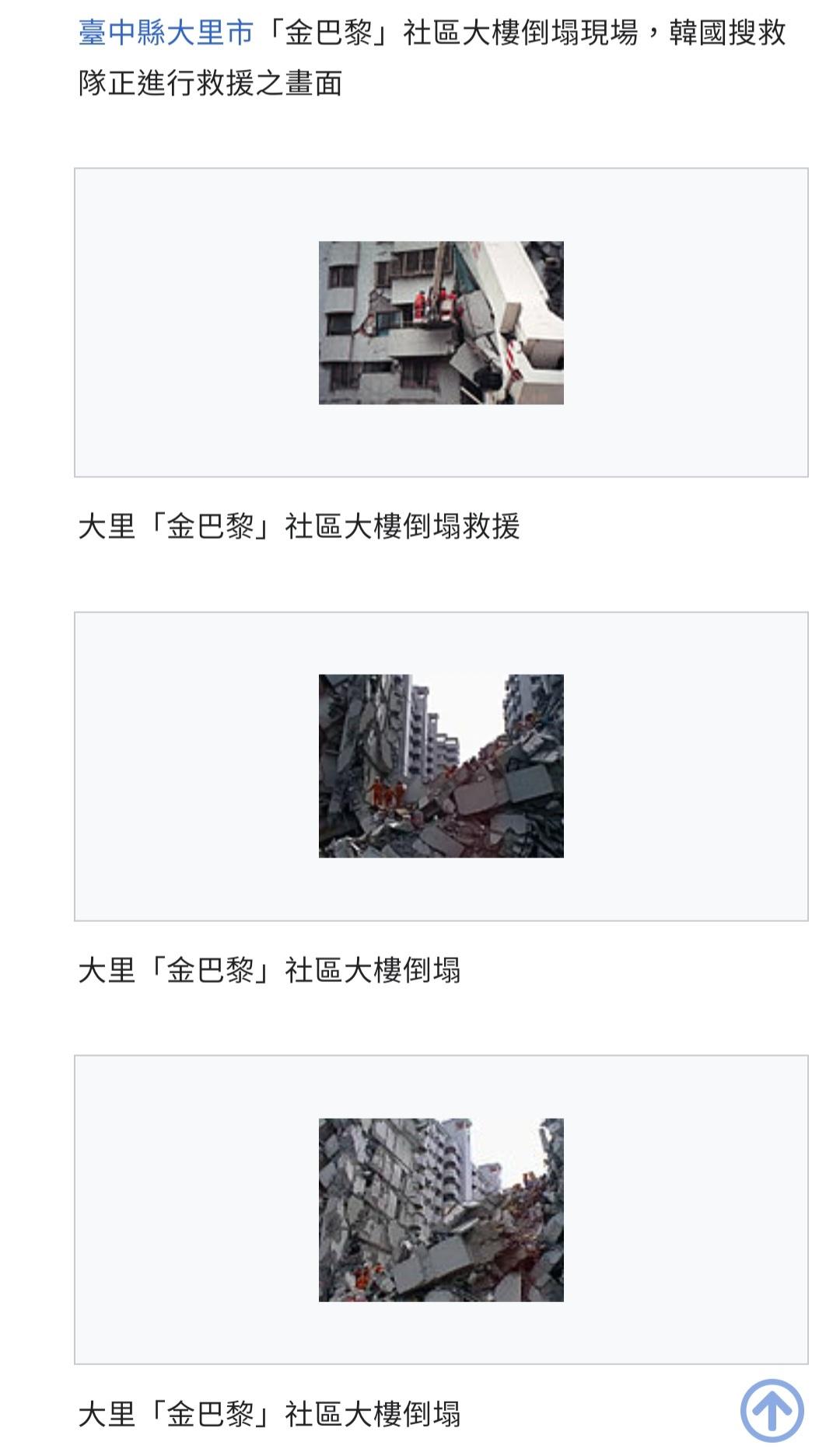Open the 臺中縣大里市 link
Viewport: 840px width, 1456px height.
[166, 33]
